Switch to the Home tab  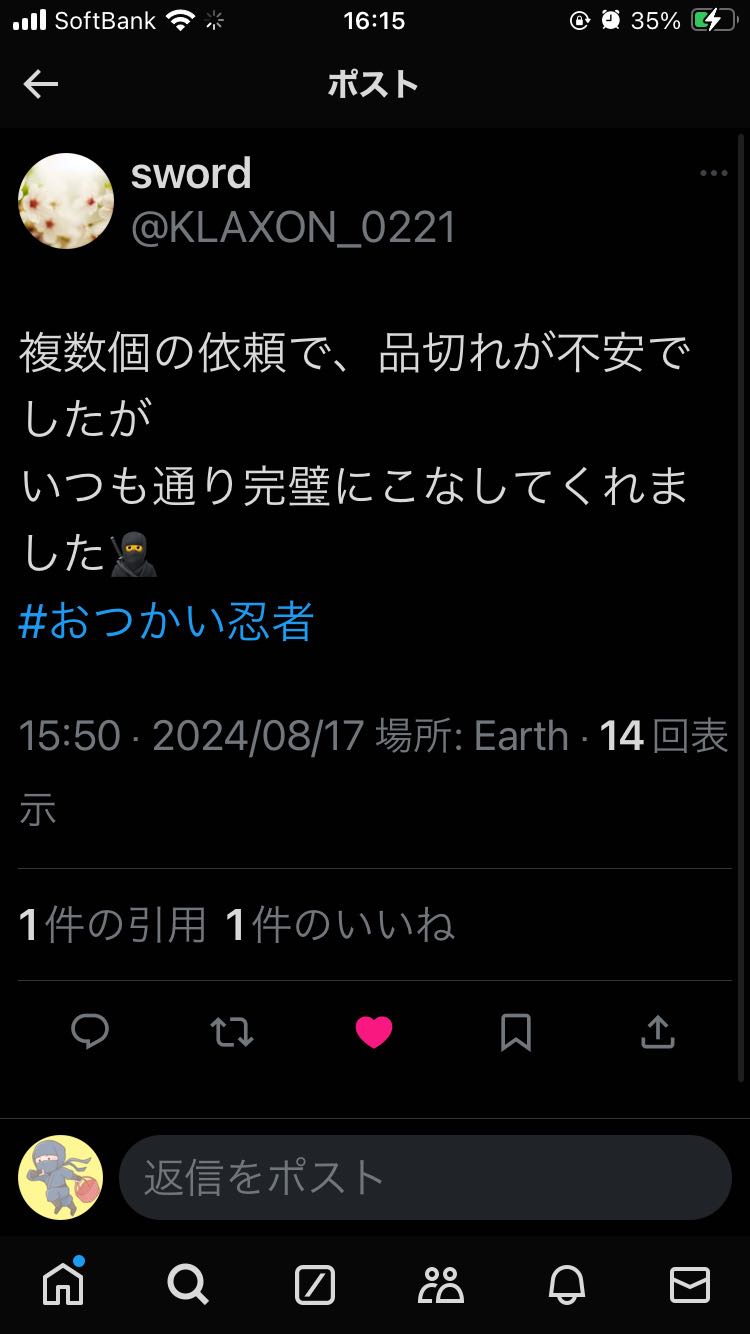63,1283
